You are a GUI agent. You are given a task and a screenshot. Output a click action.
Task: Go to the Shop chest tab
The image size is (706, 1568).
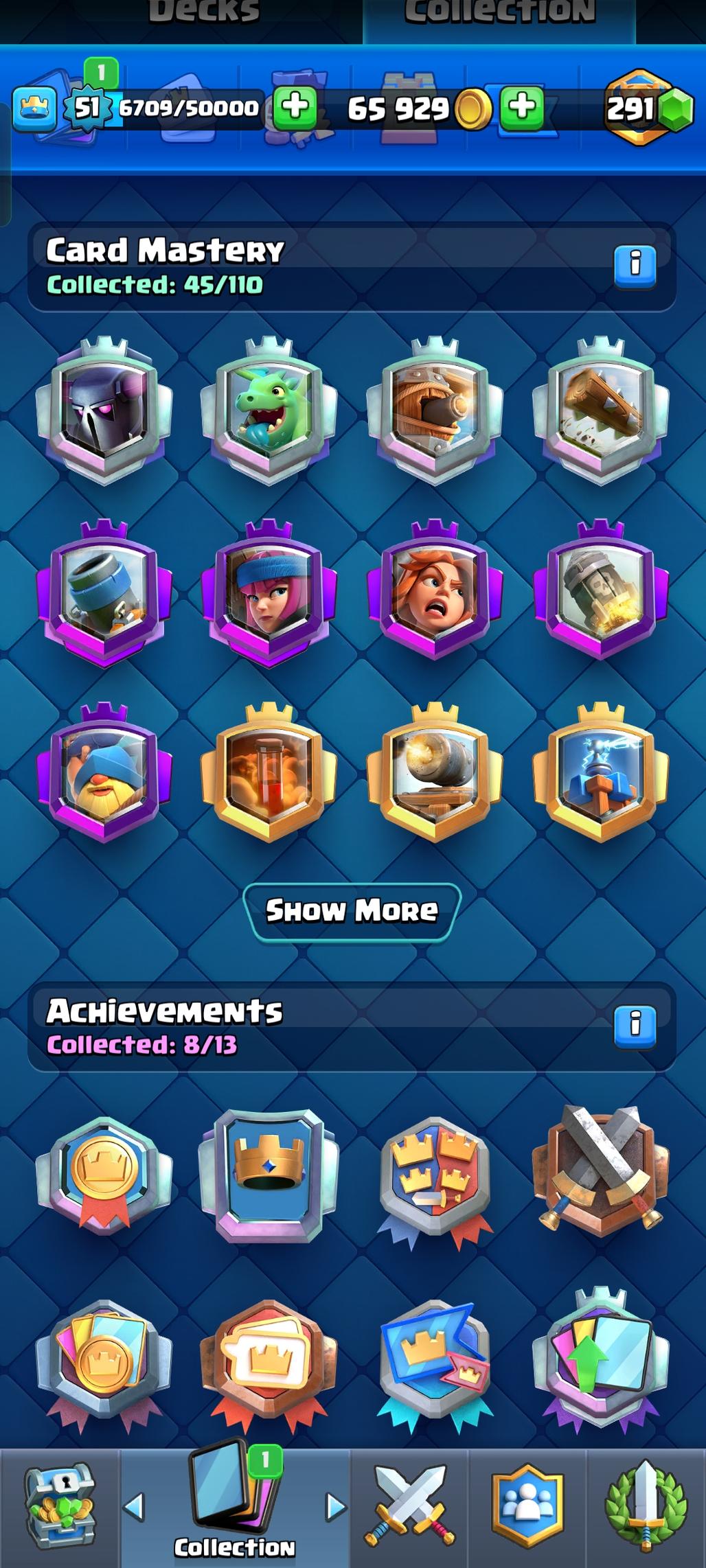(x=60, y=1508)
